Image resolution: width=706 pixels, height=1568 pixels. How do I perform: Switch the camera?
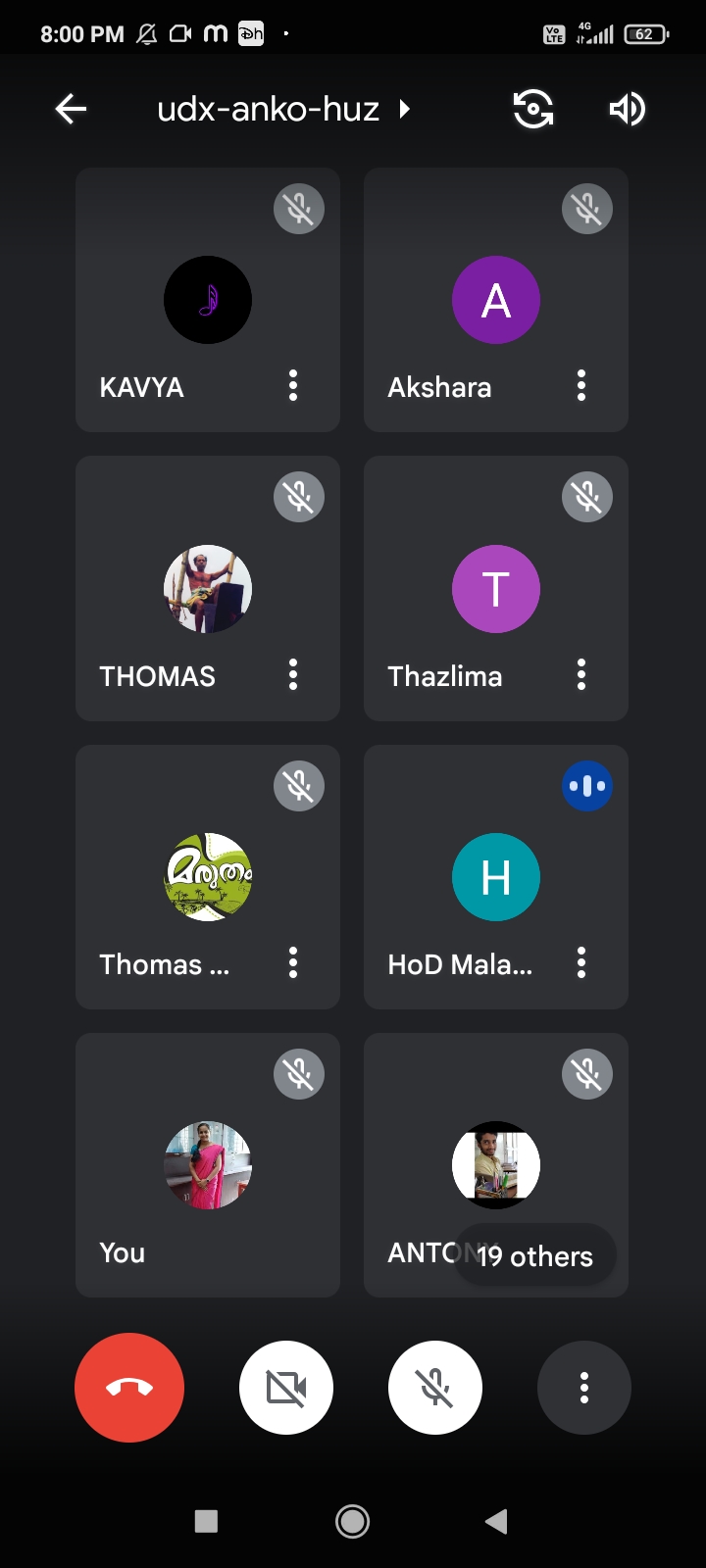(533, 109)
